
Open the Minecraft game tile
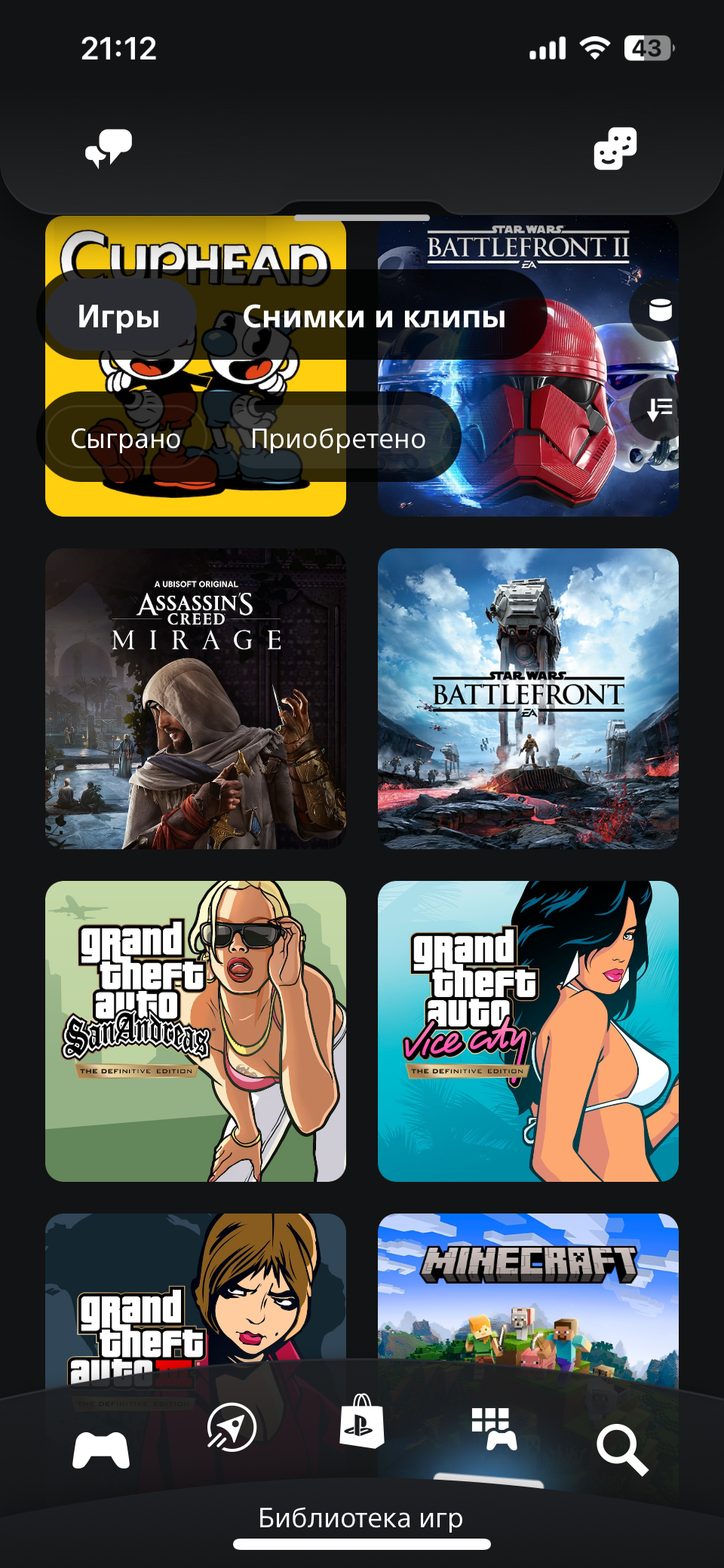click(x=528, y=1290)
